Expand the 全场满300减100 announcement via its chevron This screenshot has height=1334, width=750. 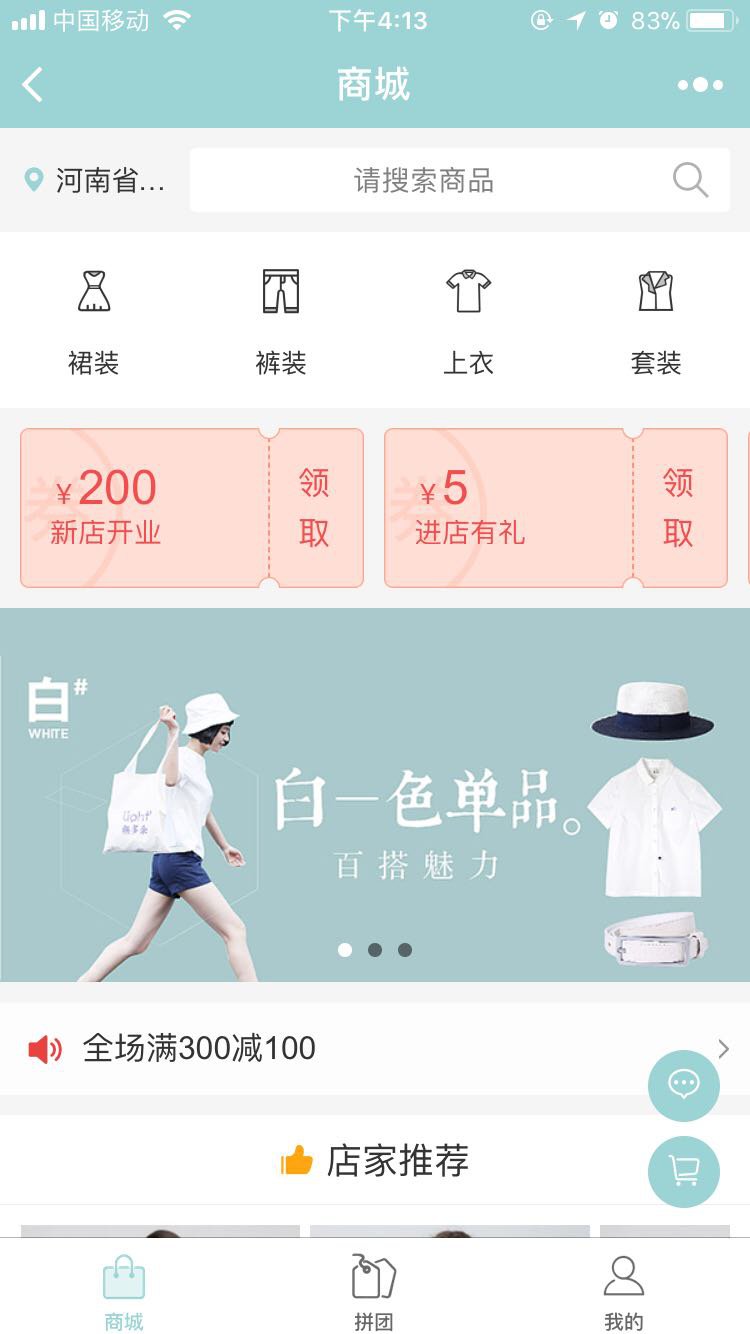tap(723, 1048)
